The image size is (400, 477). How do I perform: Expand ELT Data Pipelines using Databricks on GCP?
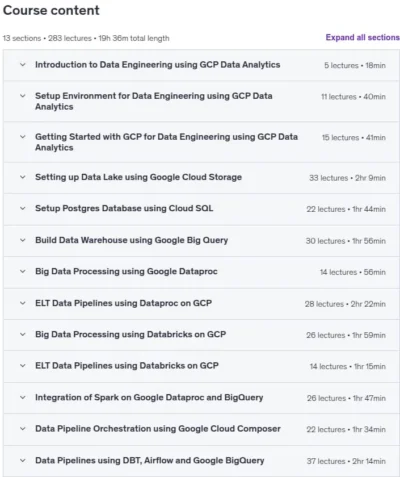pyautogui.click(x=201, y=366)
